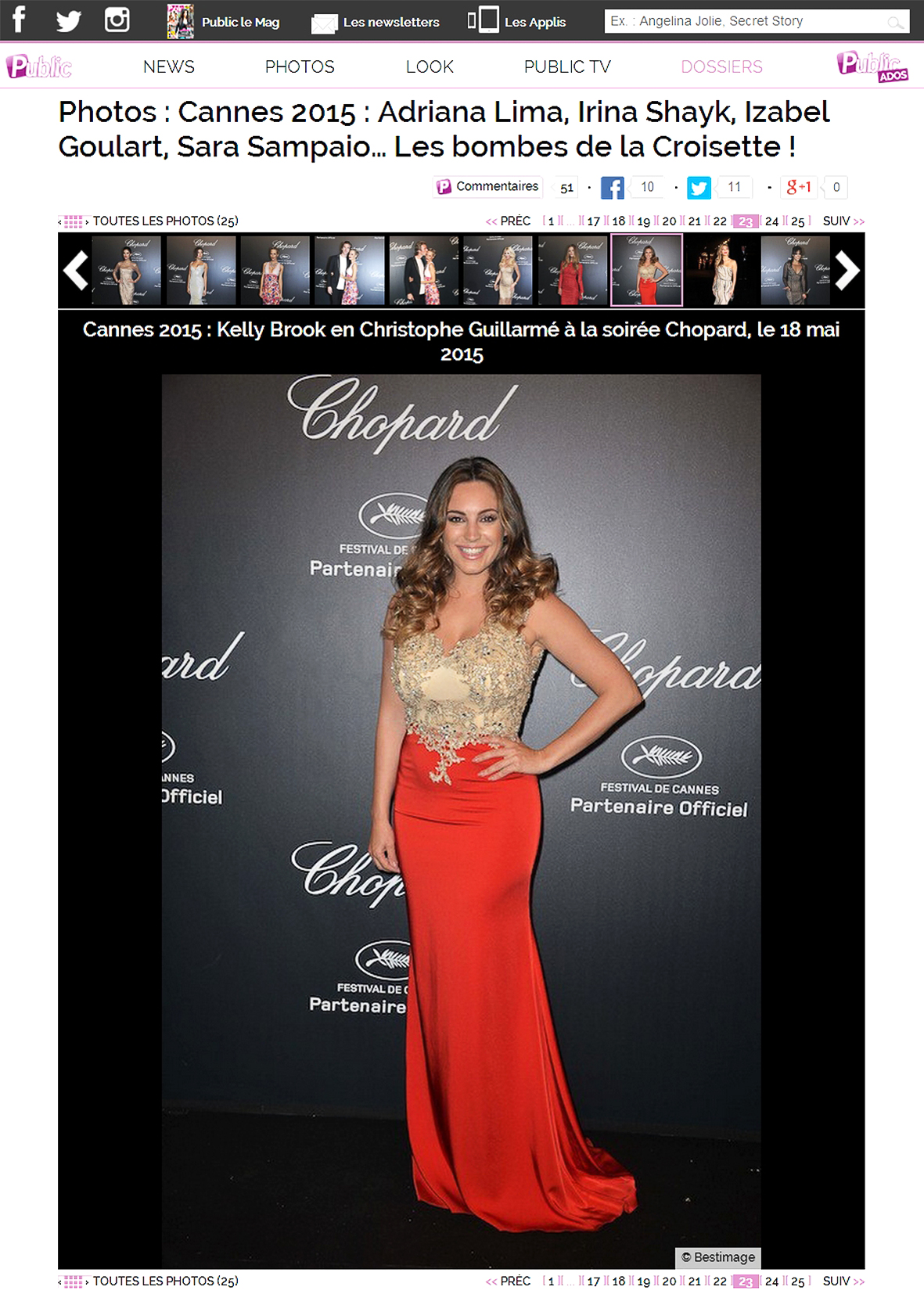
Task: Open Public le Mag link
Action: pyautogui.click(x=239, y=22)
